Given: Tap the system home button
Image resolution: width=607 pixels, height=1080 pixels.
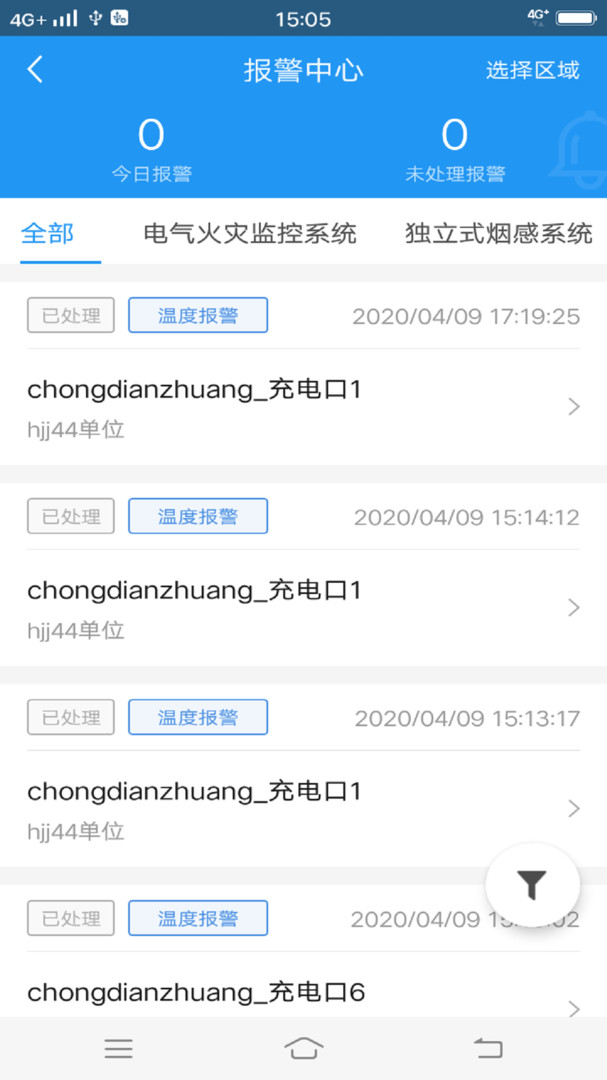Looking at the screenshot, I should (304, 1048).
